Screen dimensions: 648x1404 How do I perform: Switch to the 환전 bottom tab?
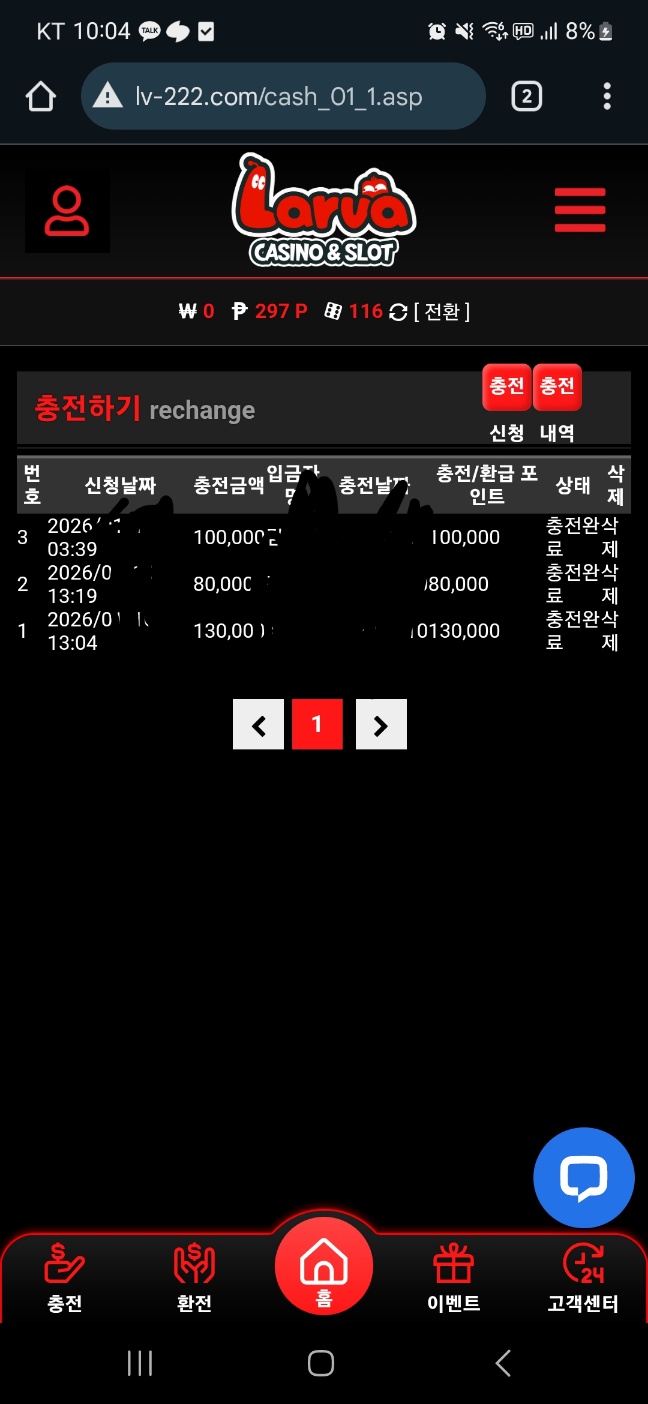194,1277
